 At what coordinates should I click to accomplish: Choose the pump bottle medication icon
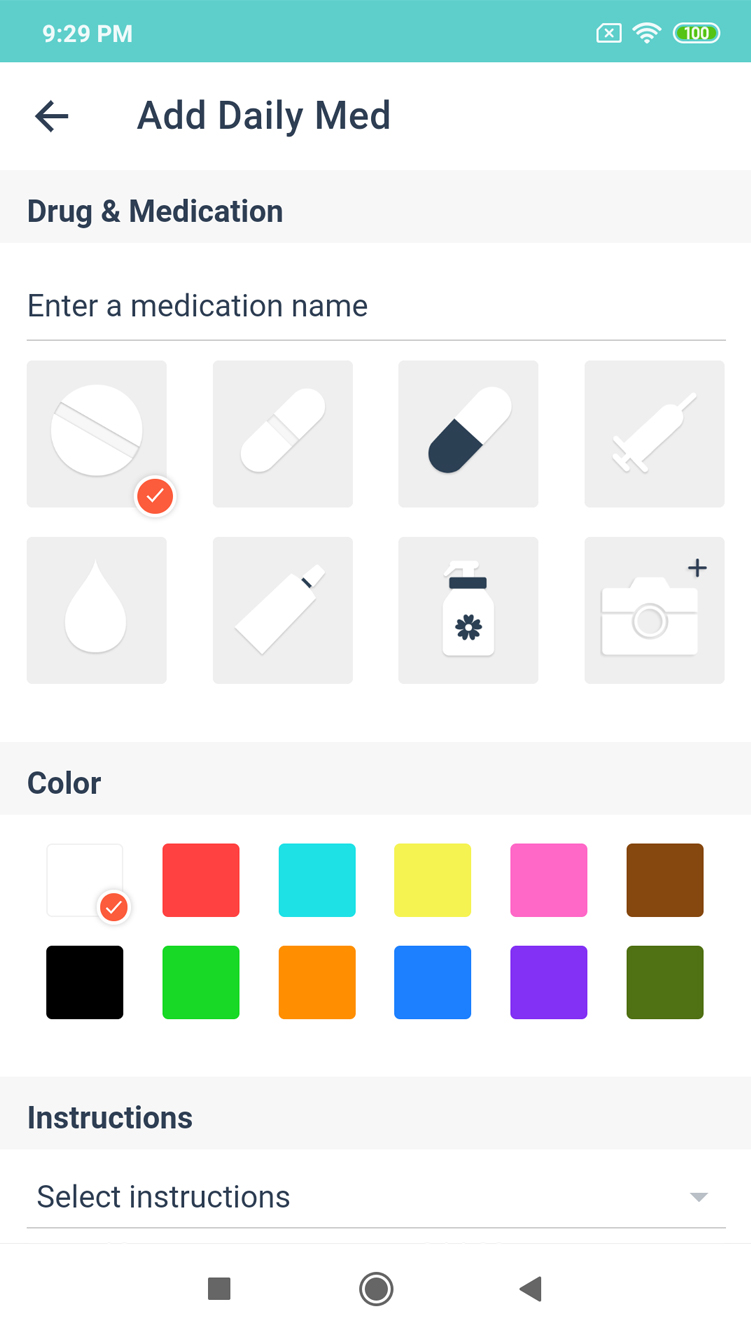(468, 610)
